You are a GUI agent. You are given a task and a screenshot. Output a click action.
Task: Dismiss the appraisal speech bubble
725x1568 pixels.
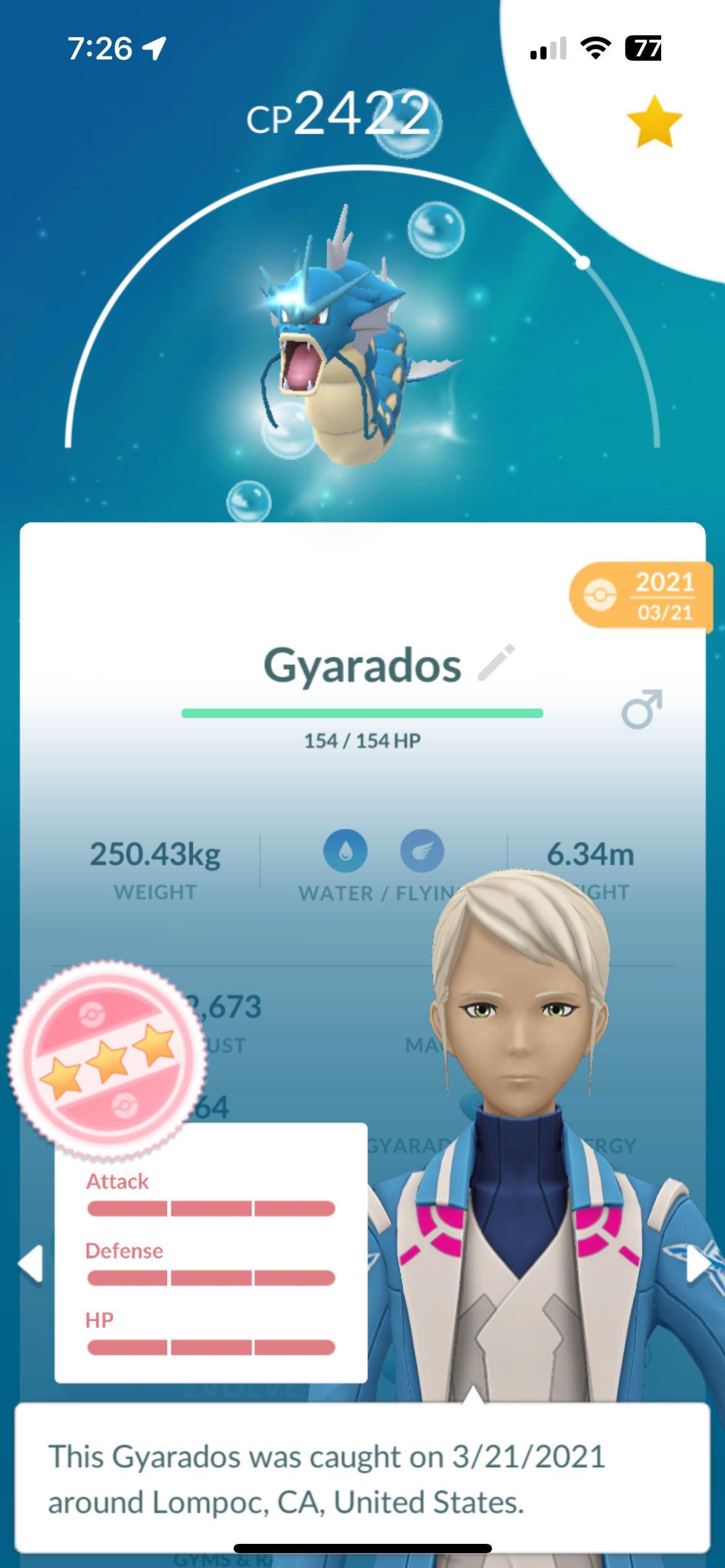pyautogui.click(x=362, y=1479)
